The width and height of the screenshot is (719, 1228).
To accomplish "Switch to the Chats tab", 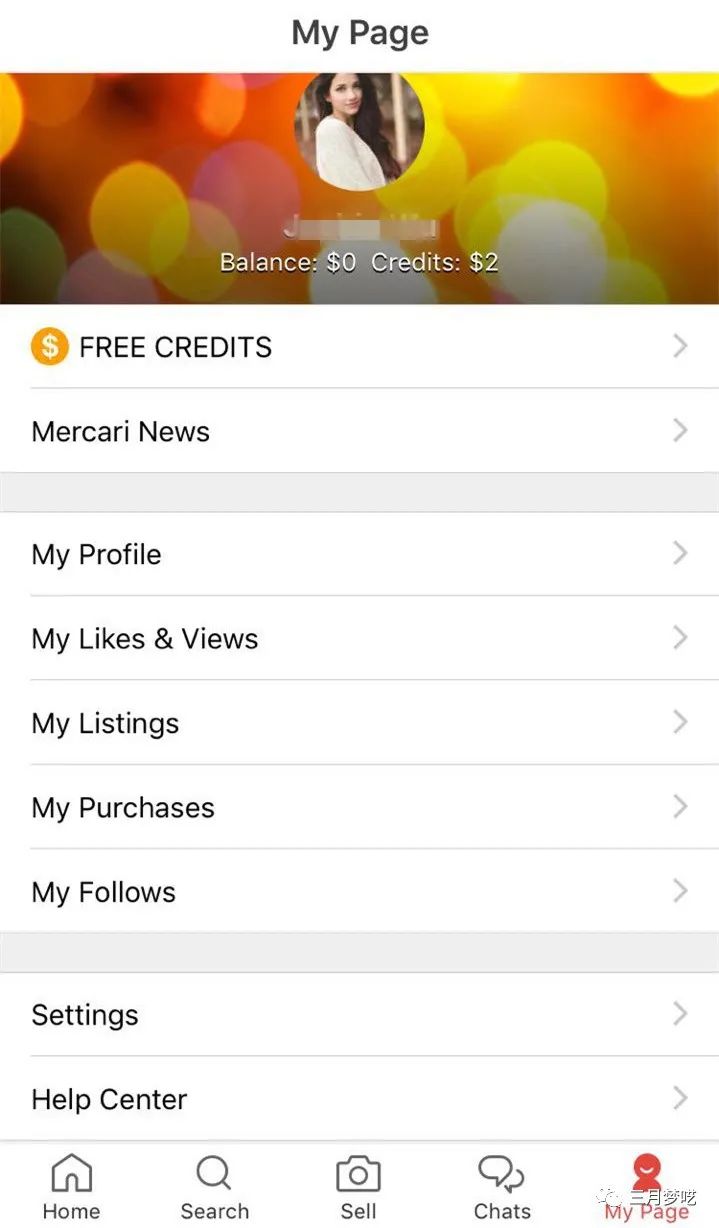I will click(502, 1187).
